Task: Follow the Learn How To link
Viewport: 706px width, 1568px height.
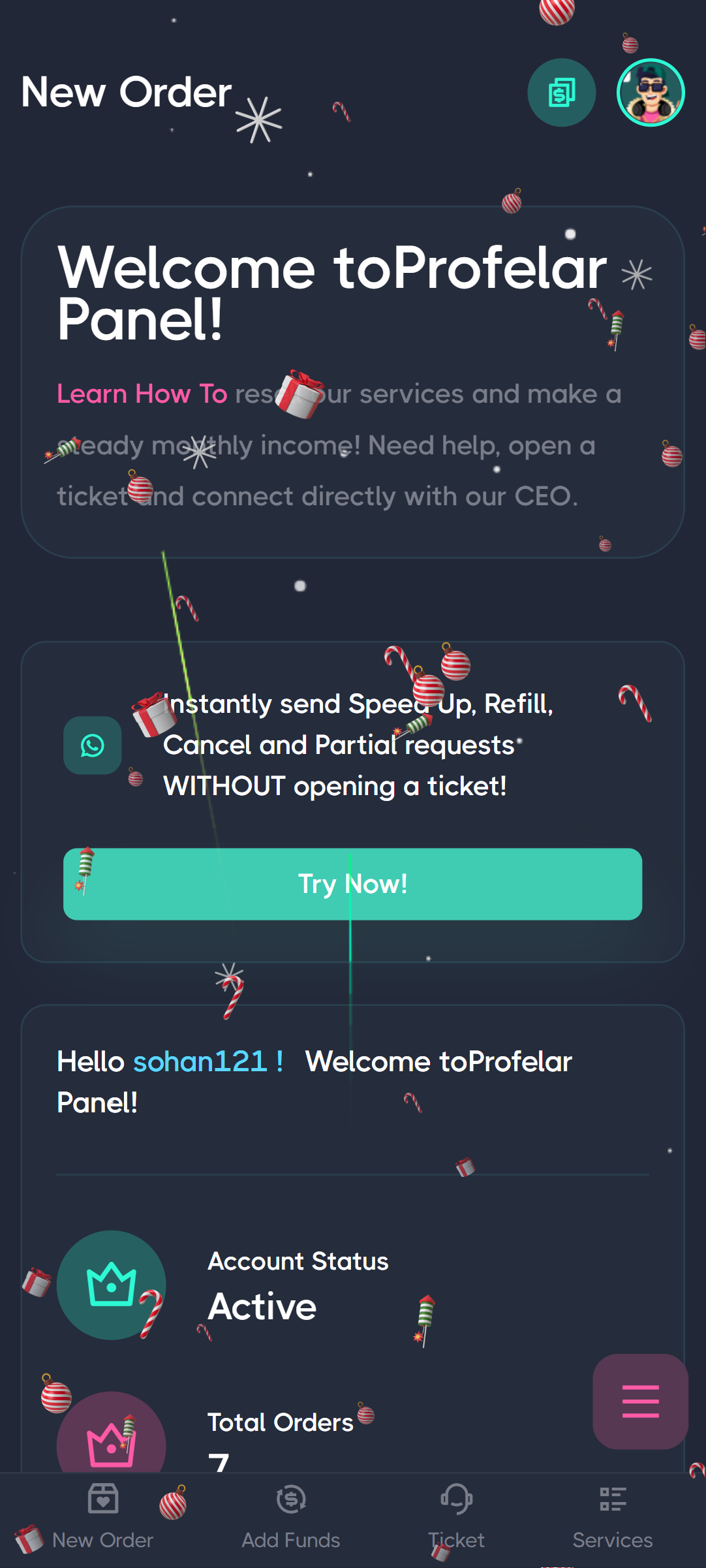Action: 142,394
